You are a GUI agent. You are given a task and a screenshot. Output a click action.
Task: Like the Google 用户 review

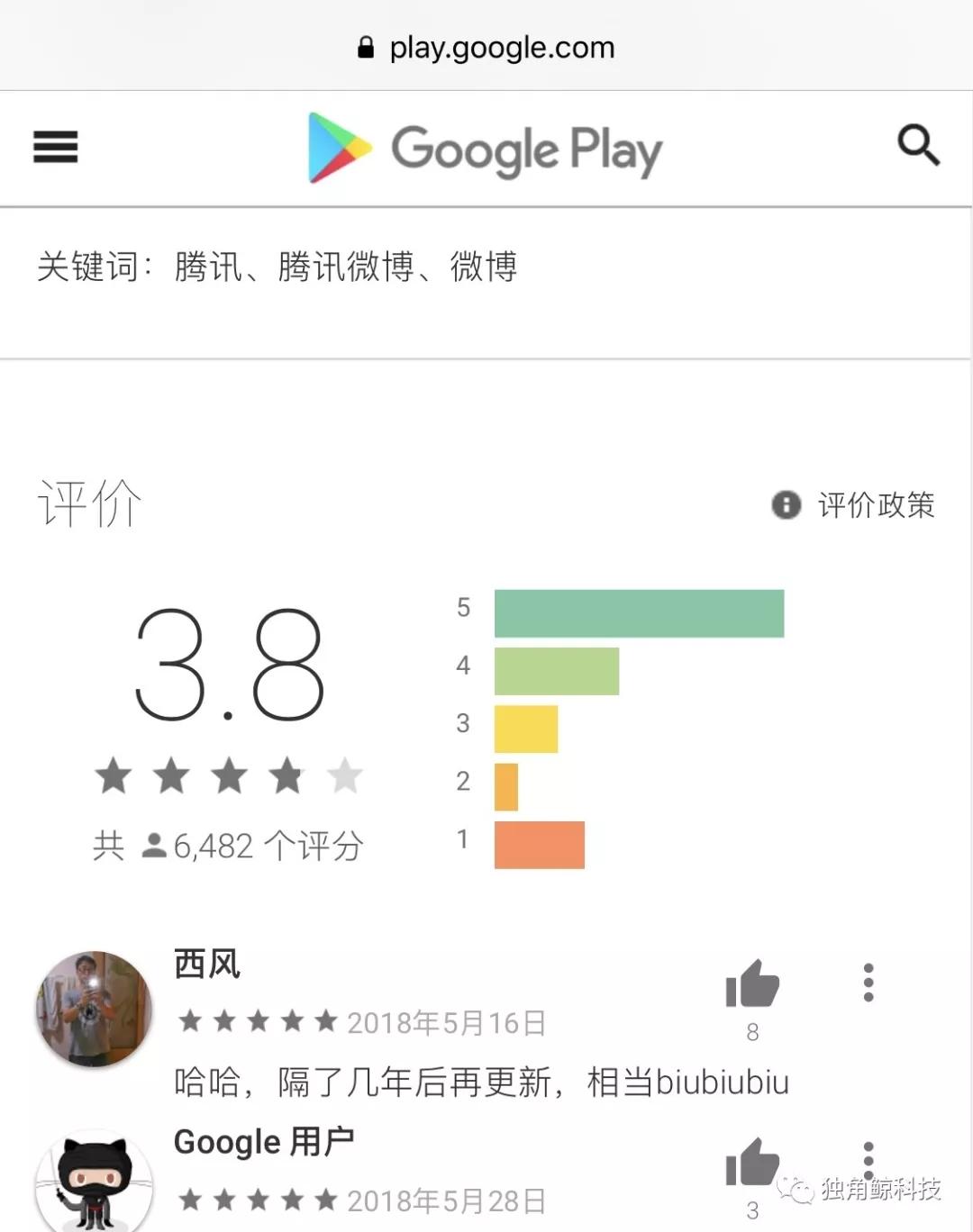coord(752,1162)
